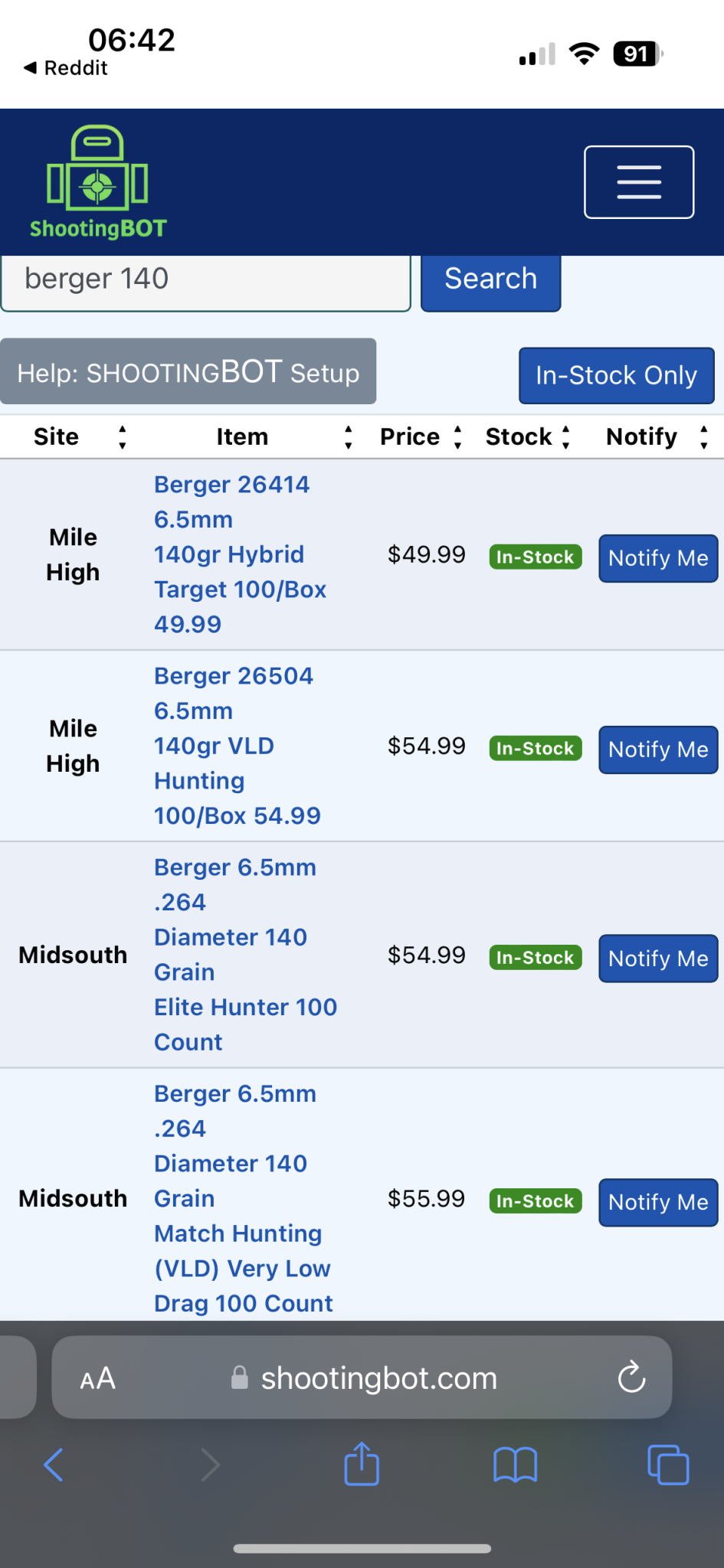Tap Notify Me for the Elite Hunter bullets
This screenshot has width=724, height=1568.
coord(658,959)
